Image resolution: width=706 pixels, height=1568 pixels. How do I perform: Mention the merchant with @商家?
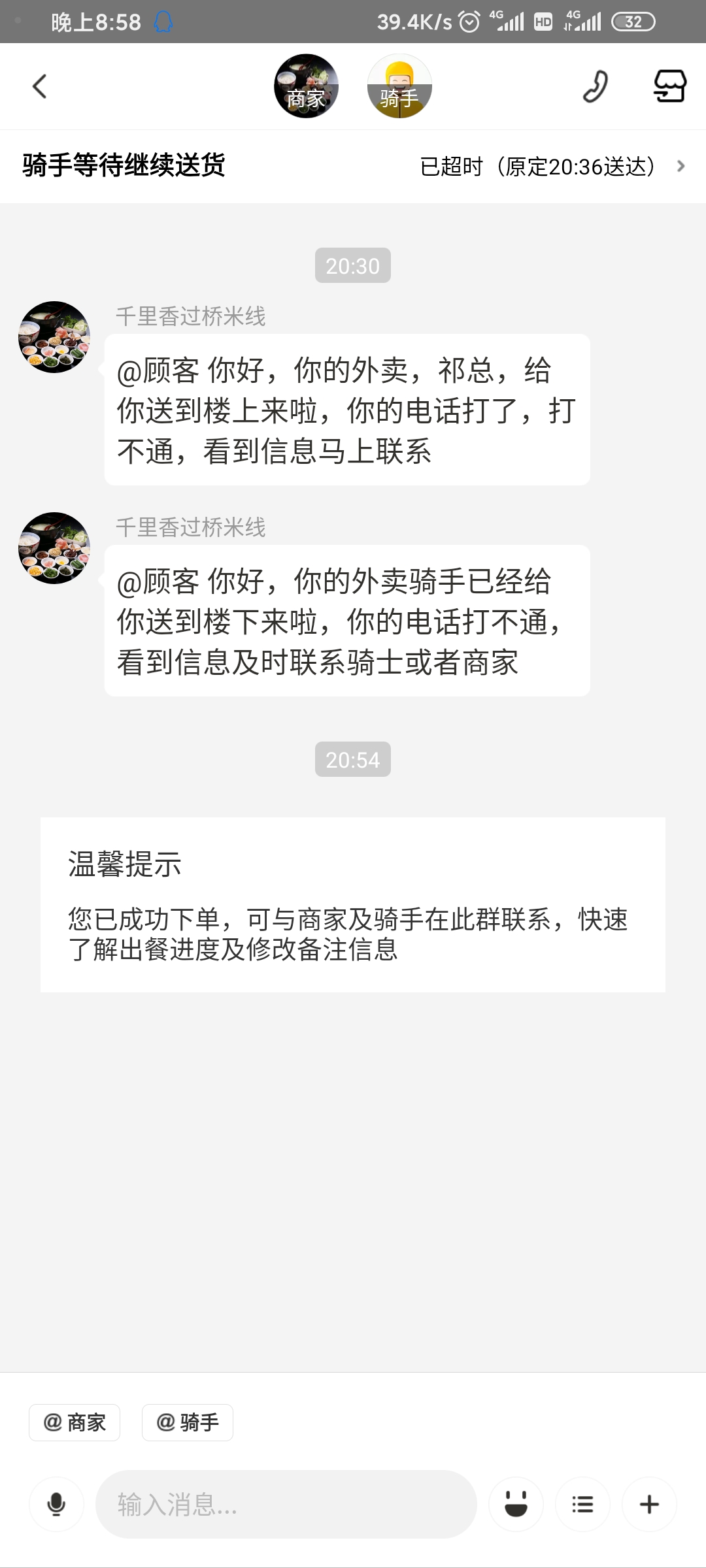[x=75, y=1422]
